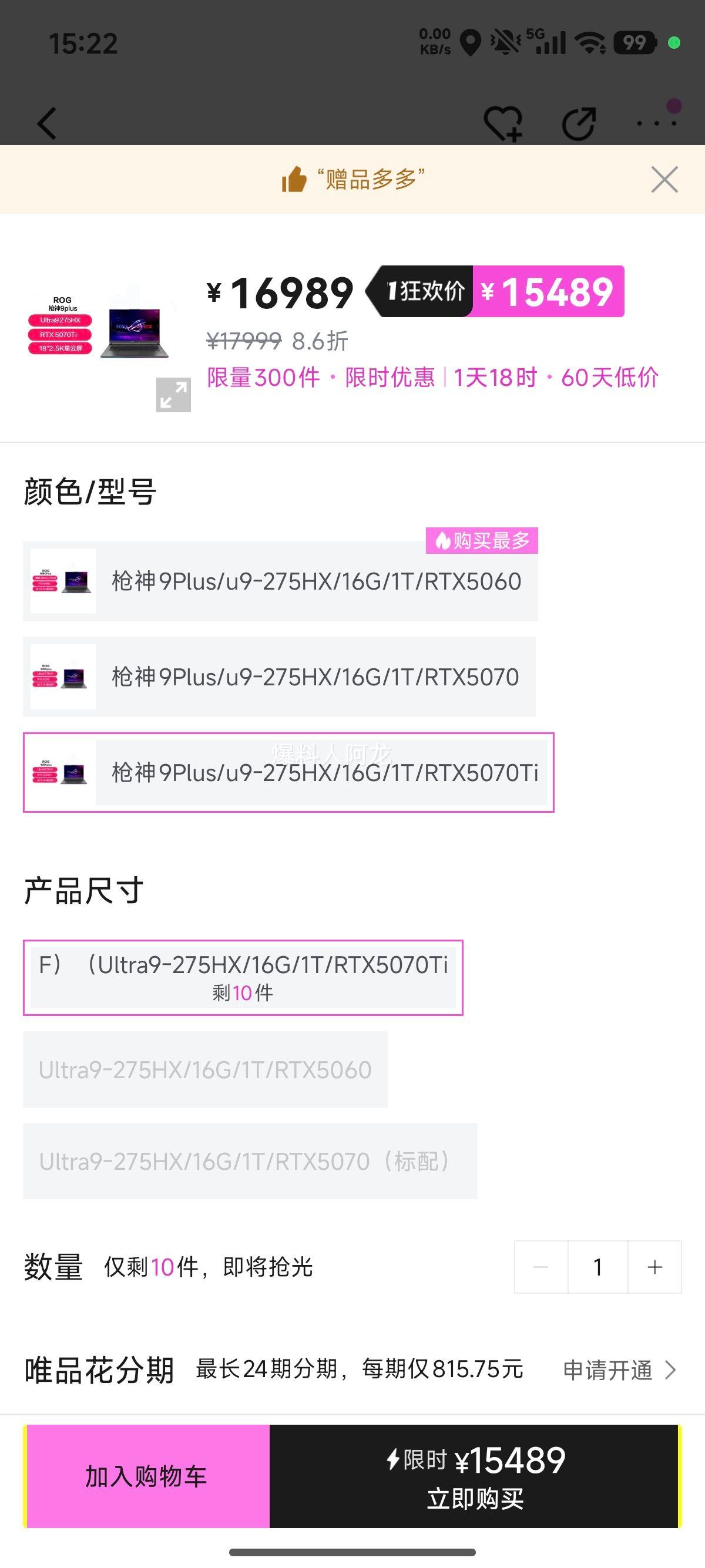Open the more options (...) menu icon

[656, 123]
